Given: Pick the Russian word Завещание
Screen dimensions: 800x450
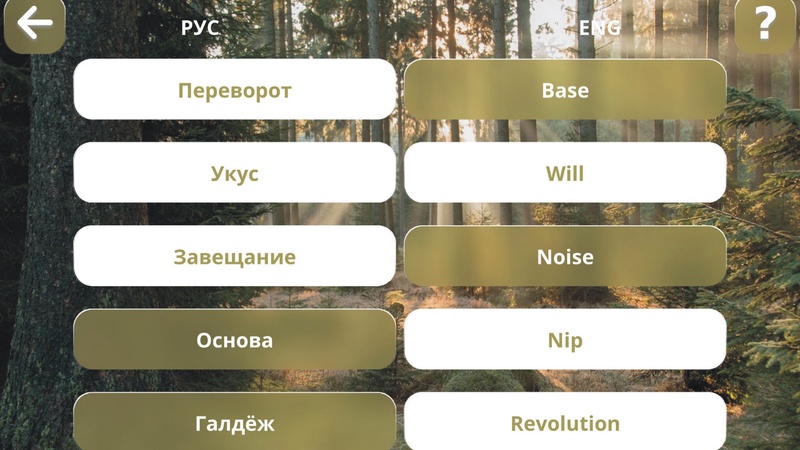Looking at the screenshot, I should click(235, 257).
